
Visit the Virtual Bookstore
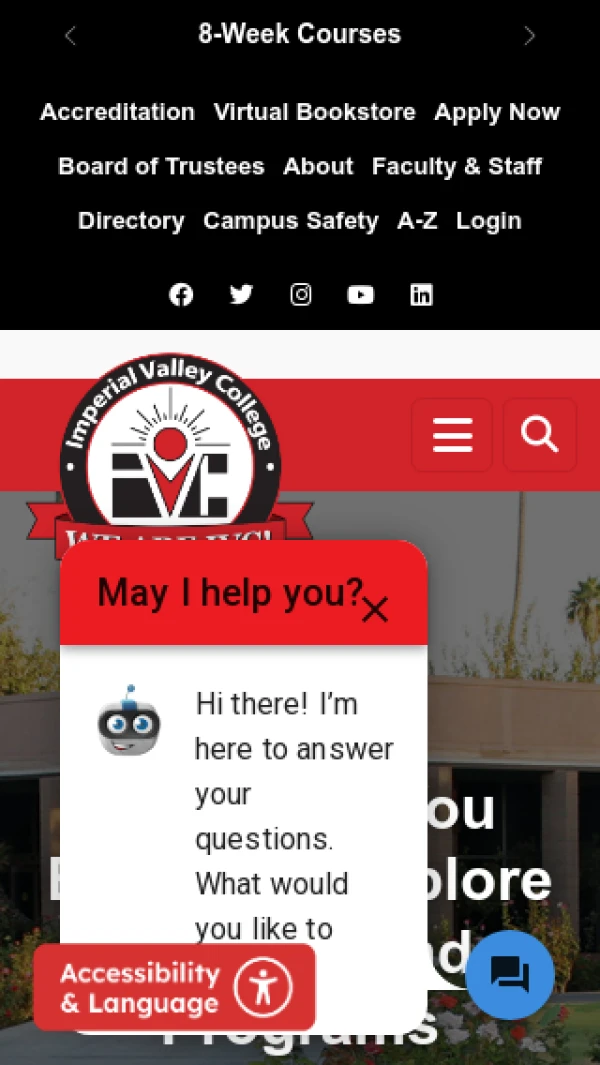coord(314,112)
